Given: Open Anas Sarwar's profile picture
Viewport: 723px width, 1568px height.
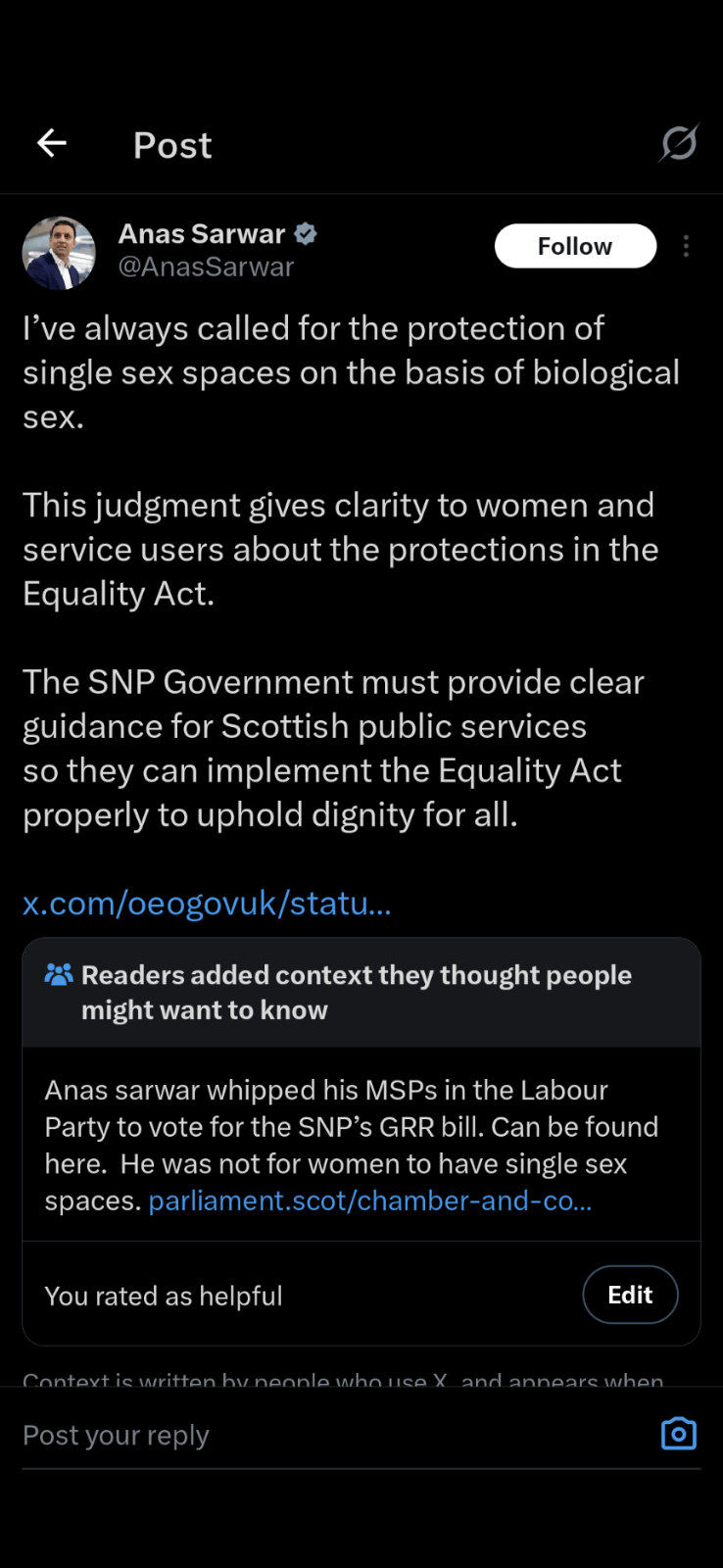Looking at the screenshot, I should click(59, 253).
